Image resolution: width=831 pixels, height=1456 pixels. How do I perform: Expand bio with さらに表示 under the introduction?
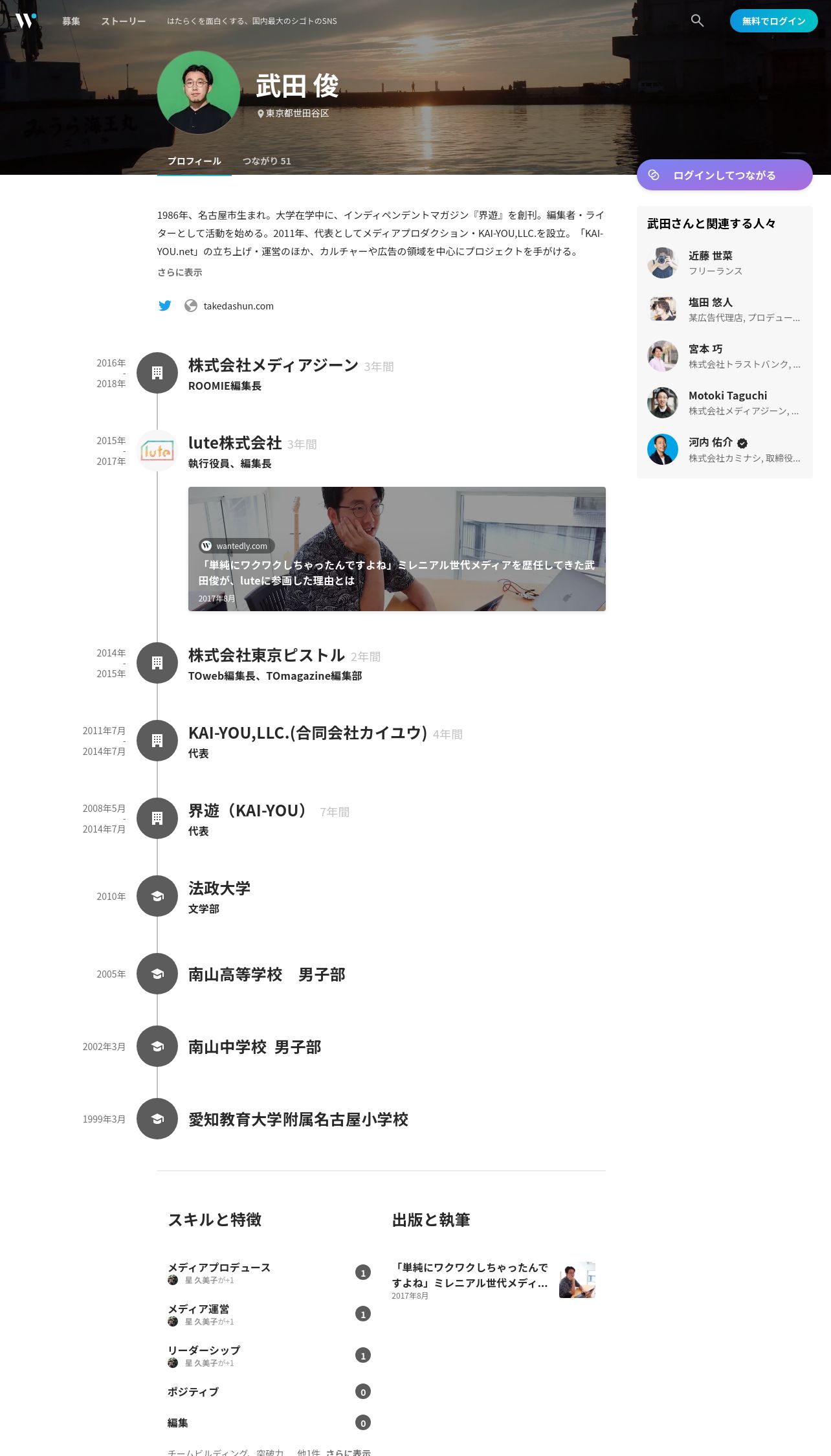point(180,273)
